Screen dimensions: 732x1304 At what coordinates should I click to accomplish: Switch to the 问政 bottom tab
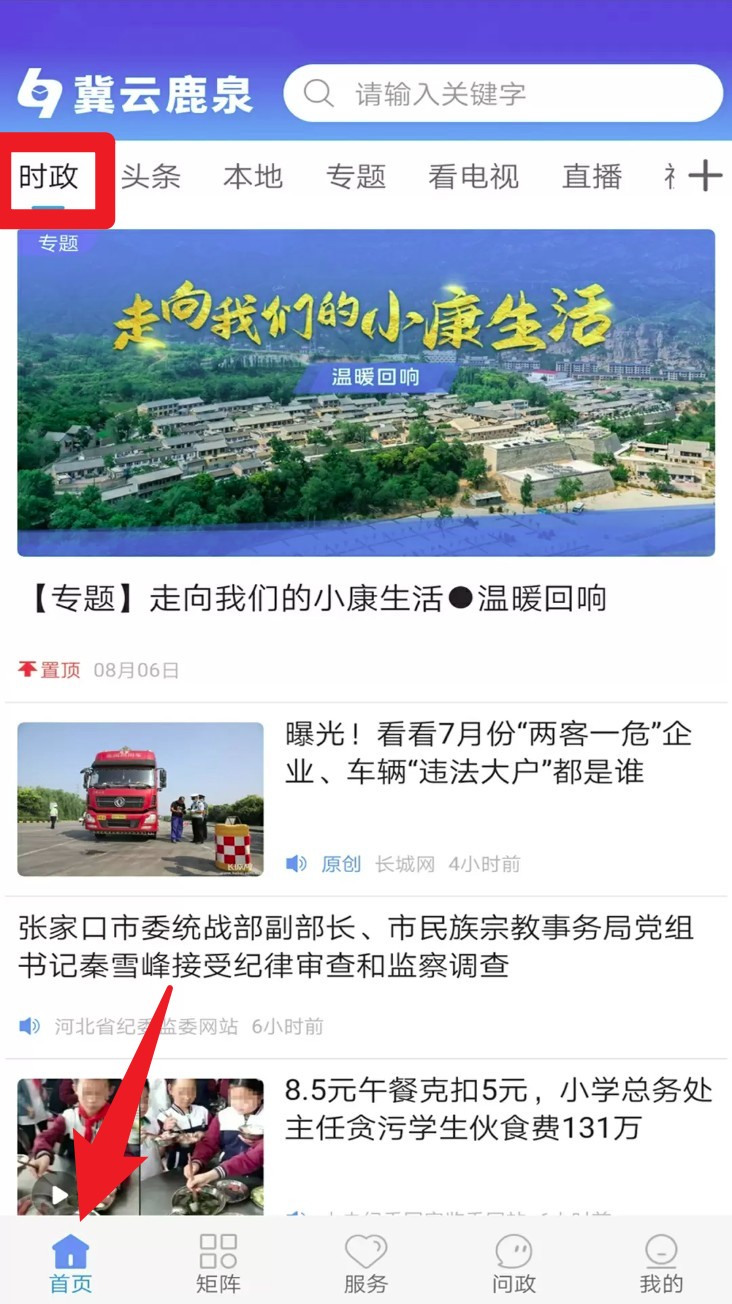pos(513,1264)
